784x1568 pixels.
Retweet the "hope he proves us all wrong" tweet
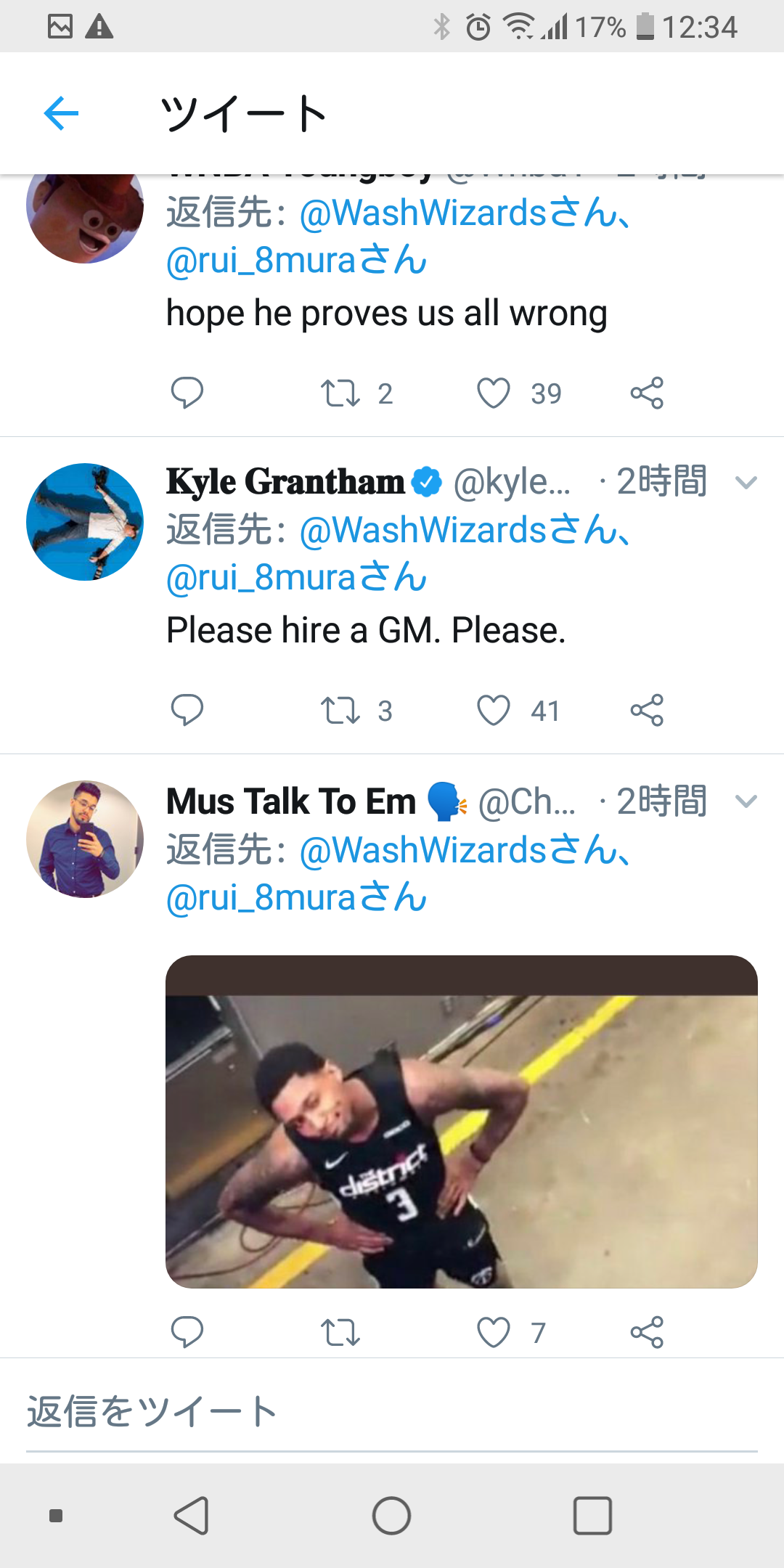point(340,393)
